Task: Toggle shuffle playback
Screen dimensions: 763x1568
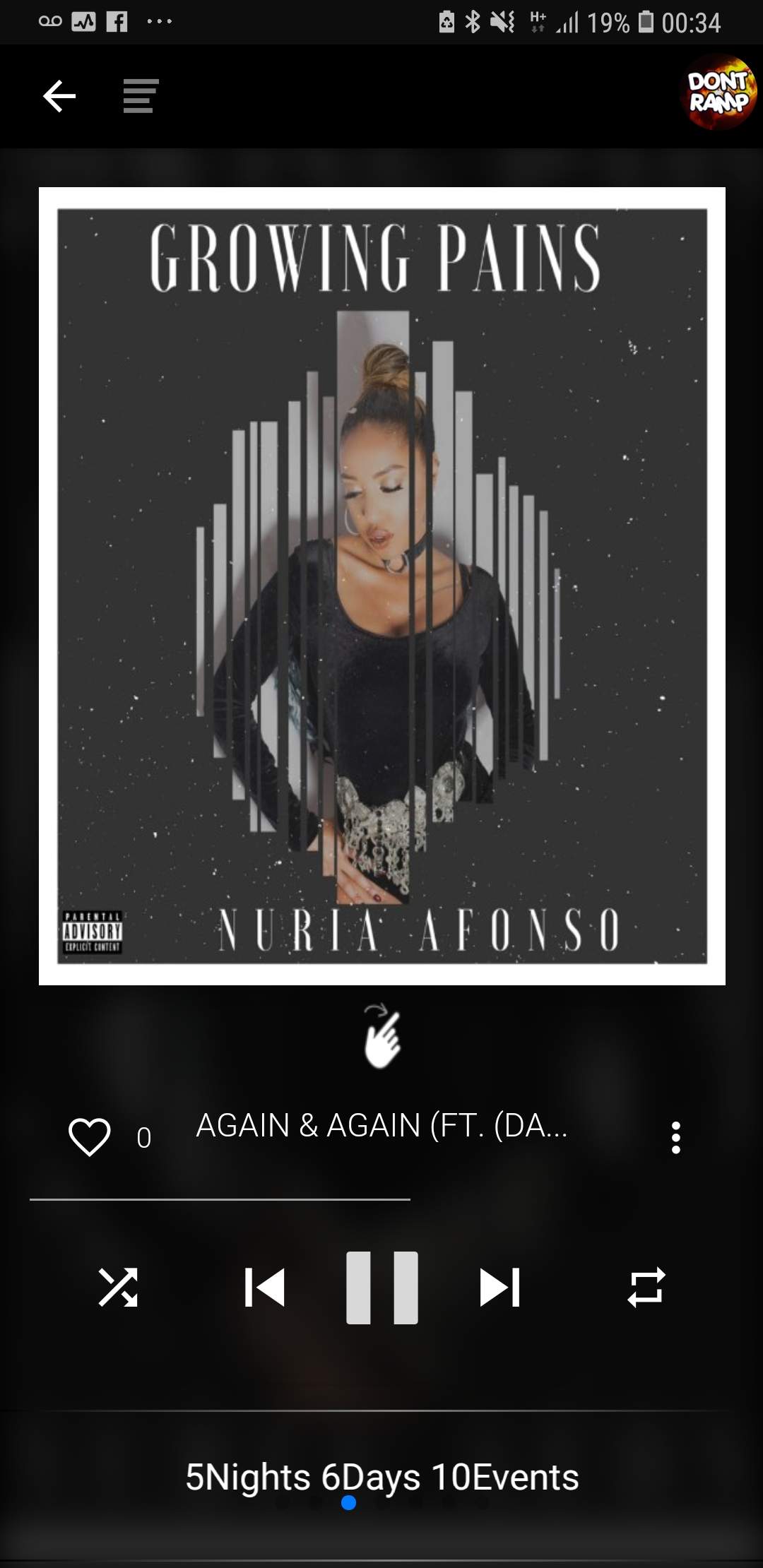Action: point(118,1287)
